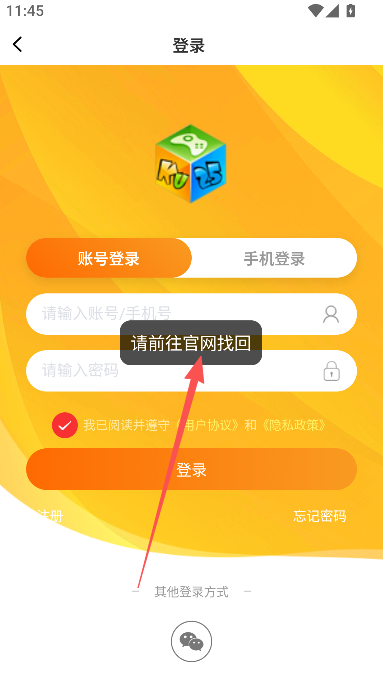Select the 账号登录 tab
Screen dimensions: 383x684
pyautogui.click(x=109, y=258)
